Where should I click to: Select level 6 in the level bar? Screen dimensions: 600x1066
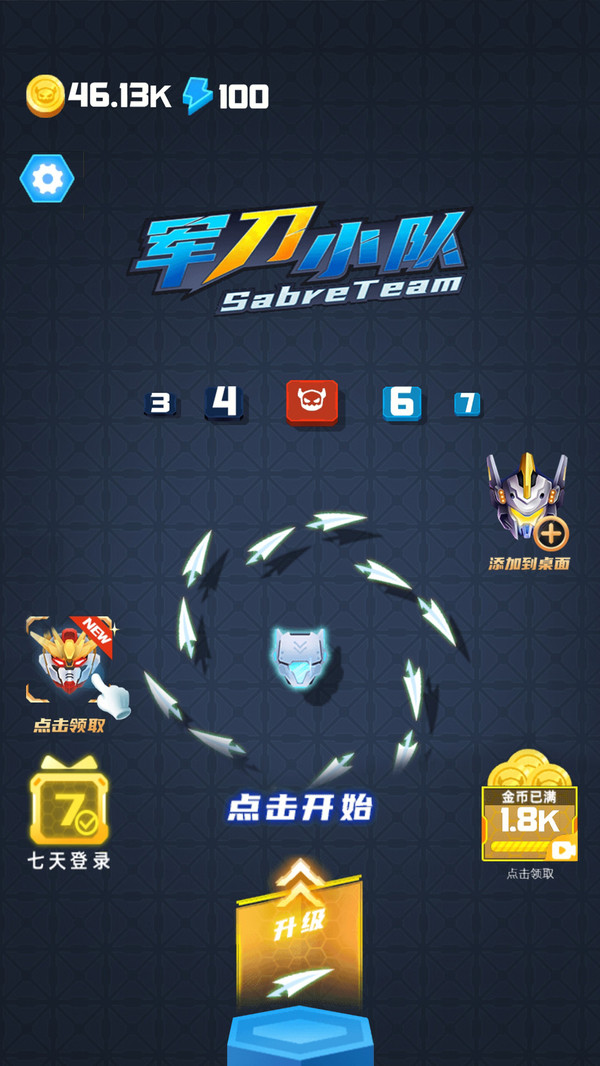point(401,403)
